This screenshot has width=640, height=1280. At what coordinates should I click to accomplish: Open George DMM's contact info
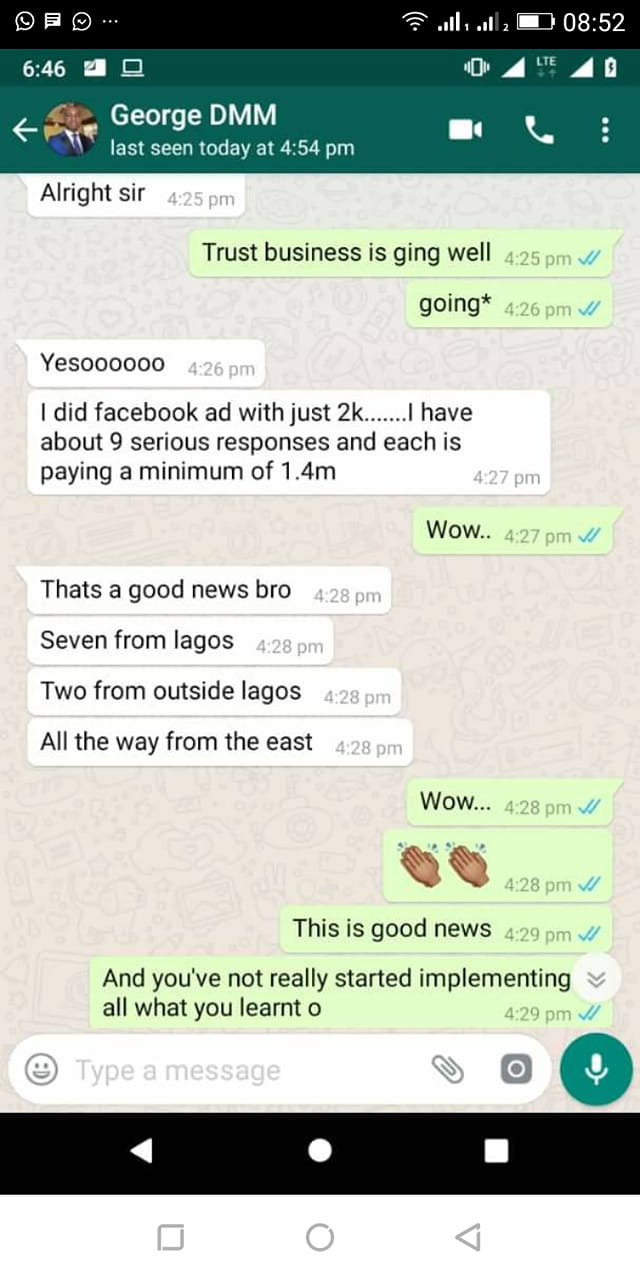232,130
